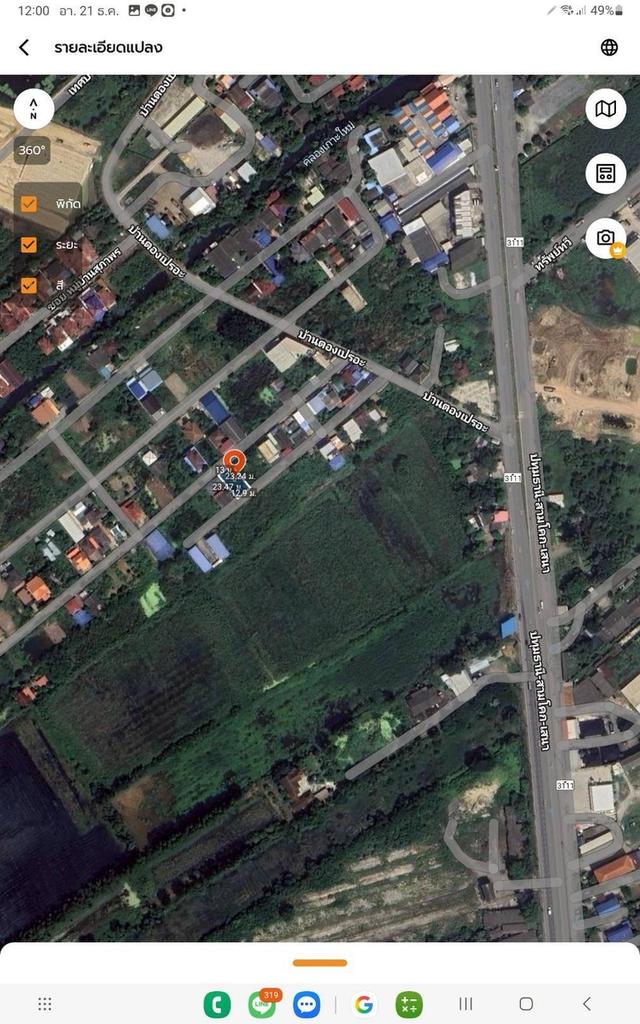Toggle the ระยะ checkbox

click(29, 244)
